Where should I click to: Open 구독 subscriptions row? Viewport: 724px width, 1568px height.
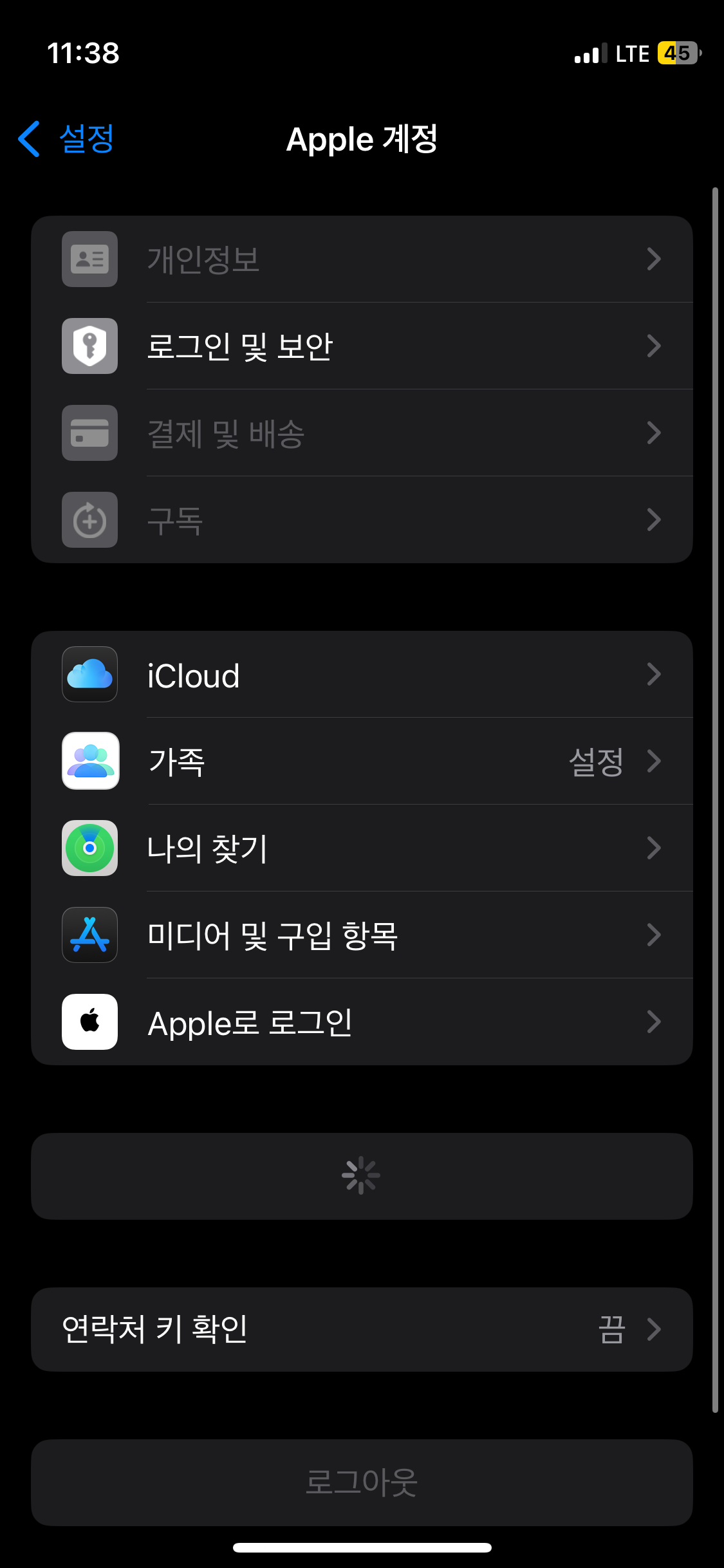(x=362, y=520)
